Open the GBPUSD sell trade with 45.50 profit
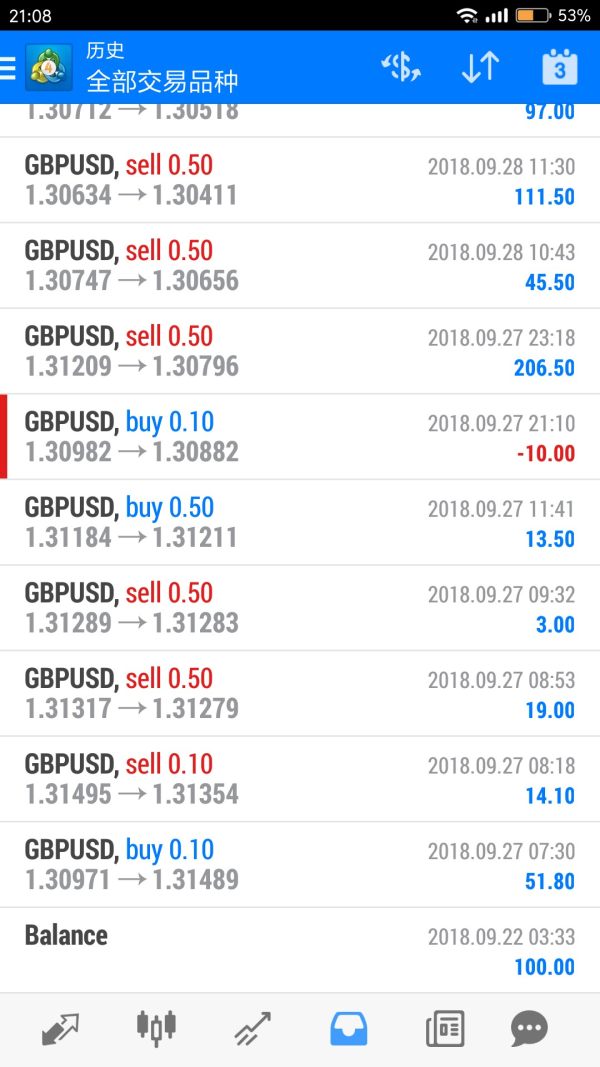The image size is (600, 1067). [300, 266]
